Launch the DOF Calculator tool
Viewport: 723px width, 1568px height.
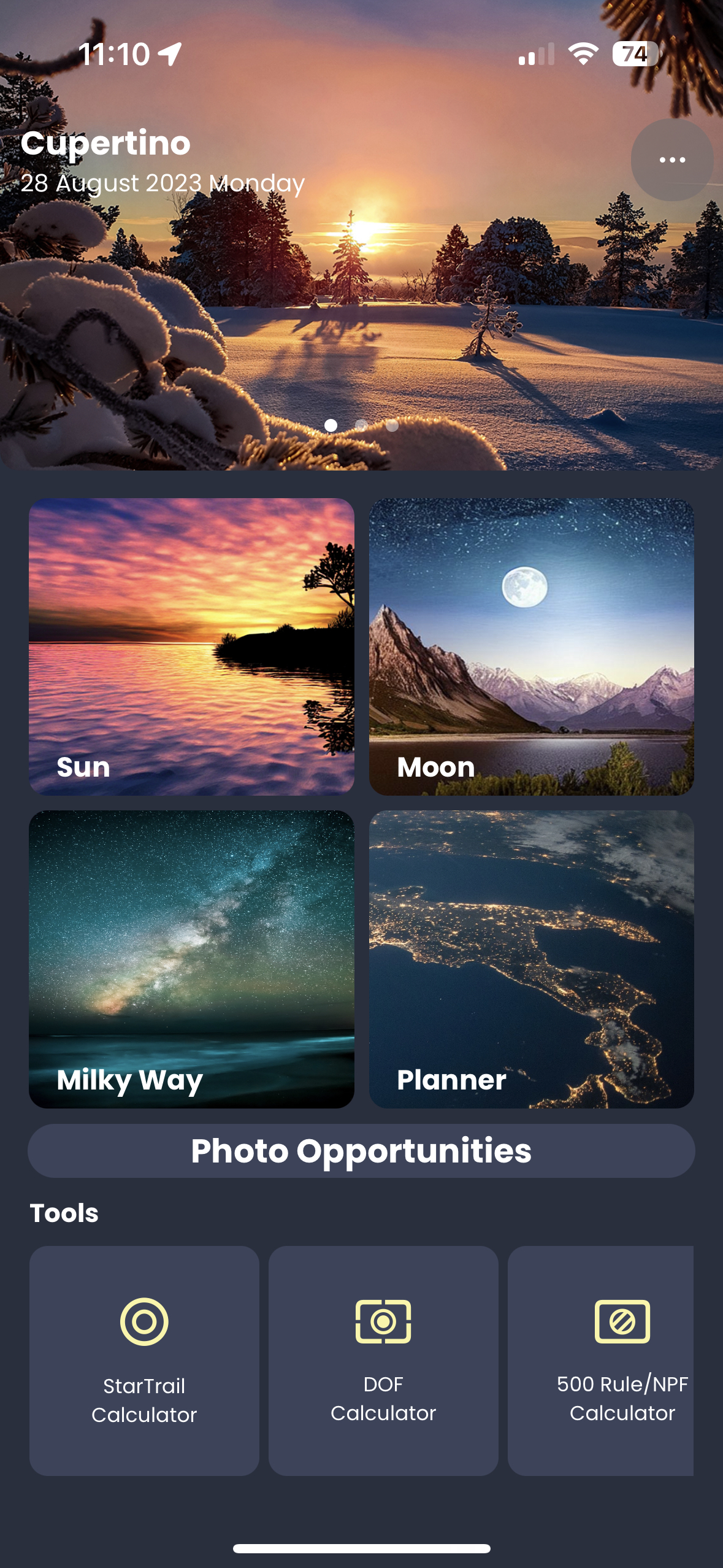[x=383, y=1360]
